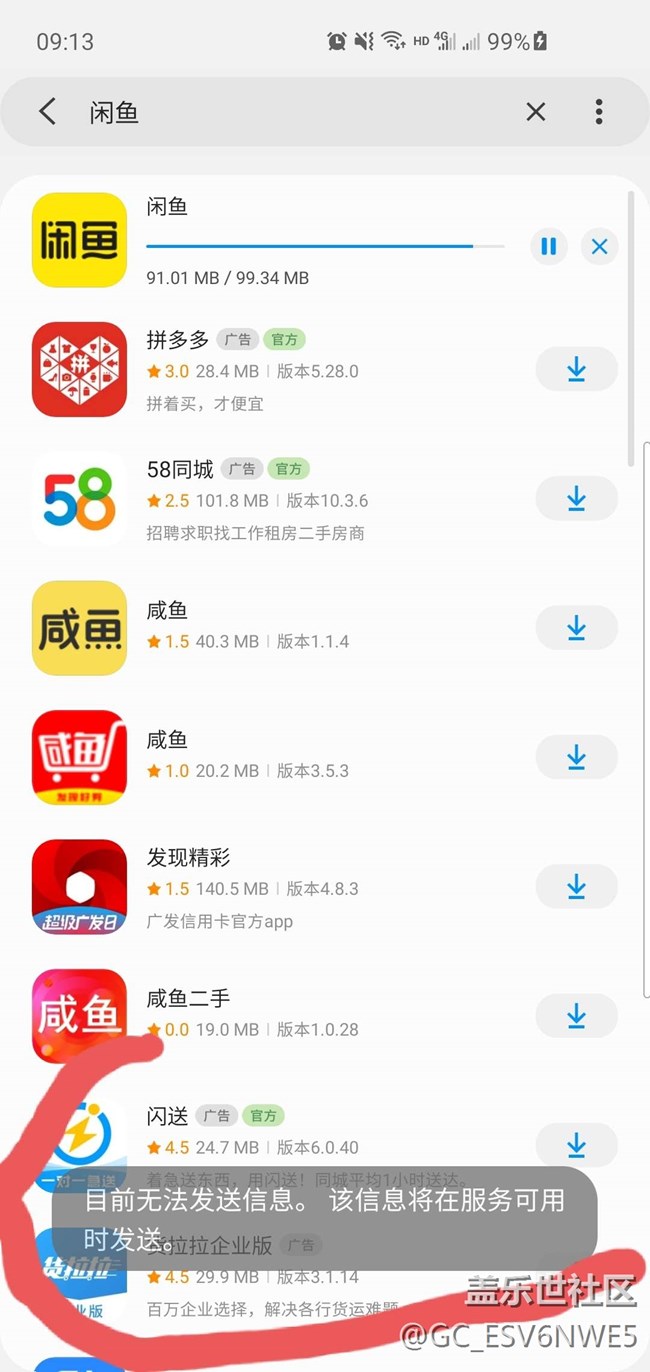Download 咸鱼 version 3.5.3
This screenshot has width=650, height=1372.
[576, 757]
